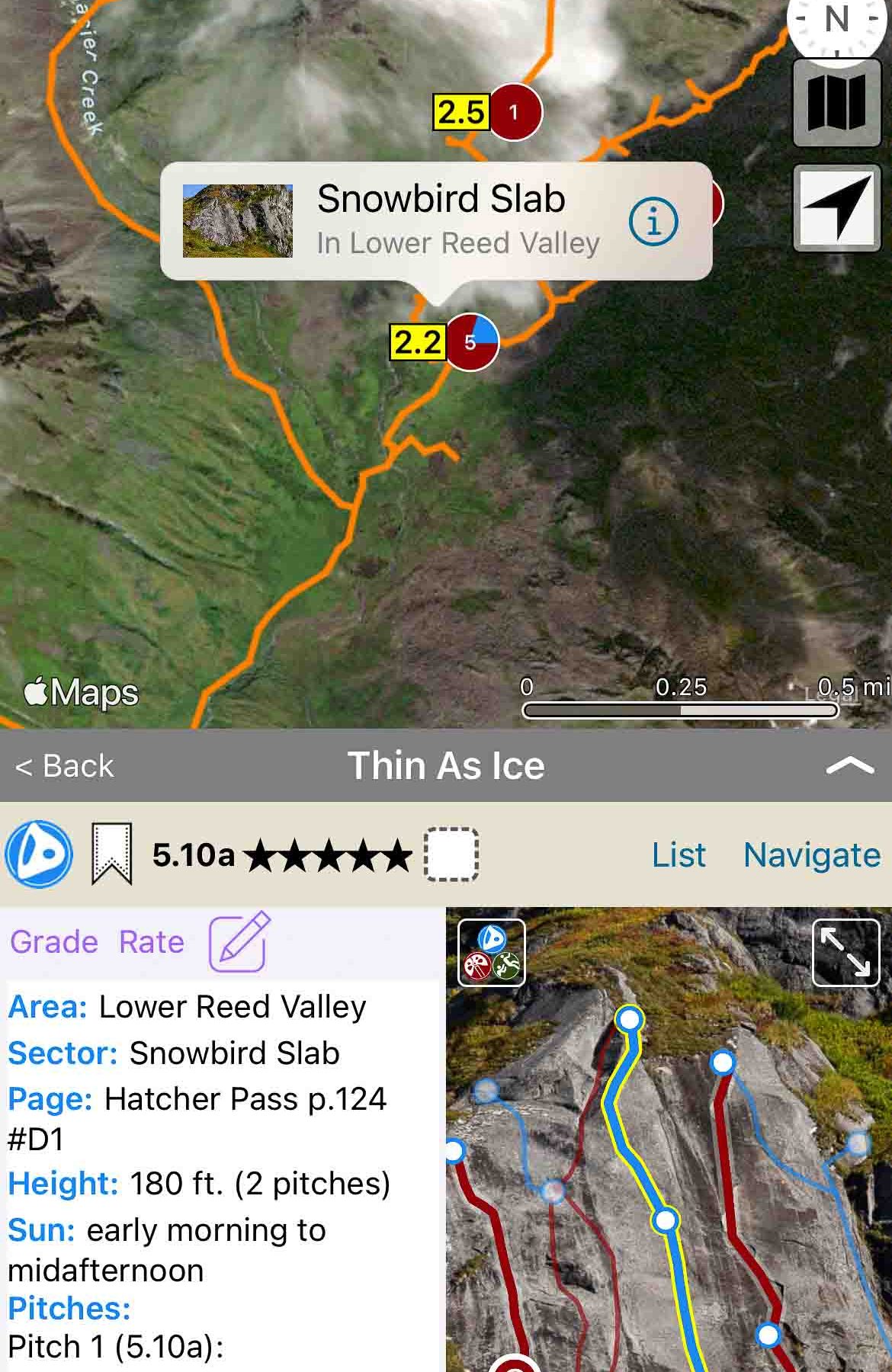892x1372 pixels.
Task: Write a note with edit pencil
Action: pos(239,942)
